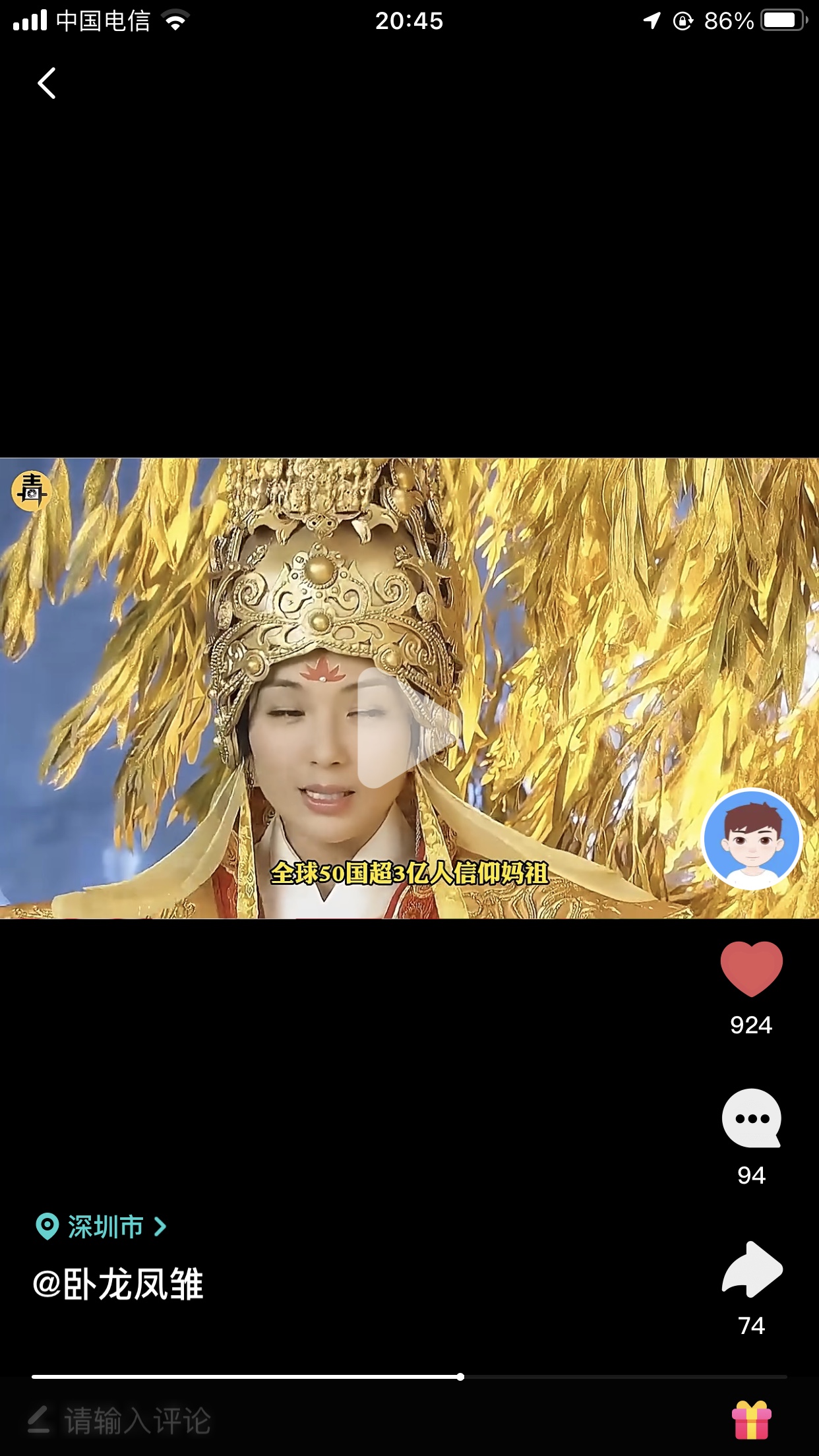Resume the paused video with play button
This screenshot has width=819, height=1456.
click(406, 728)
